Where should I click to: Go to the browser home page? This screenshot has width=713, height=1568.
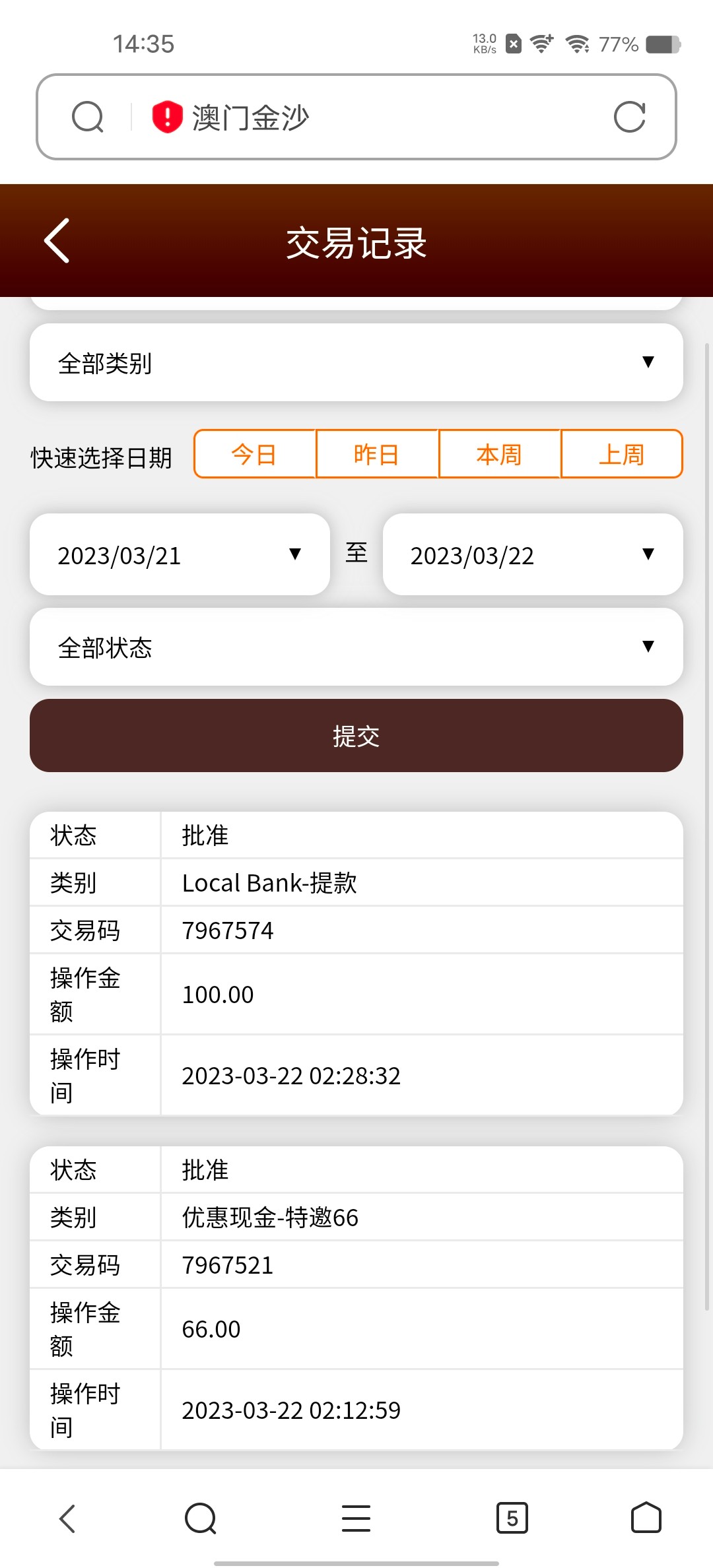pyautogui.click(x=646, y=1518)
